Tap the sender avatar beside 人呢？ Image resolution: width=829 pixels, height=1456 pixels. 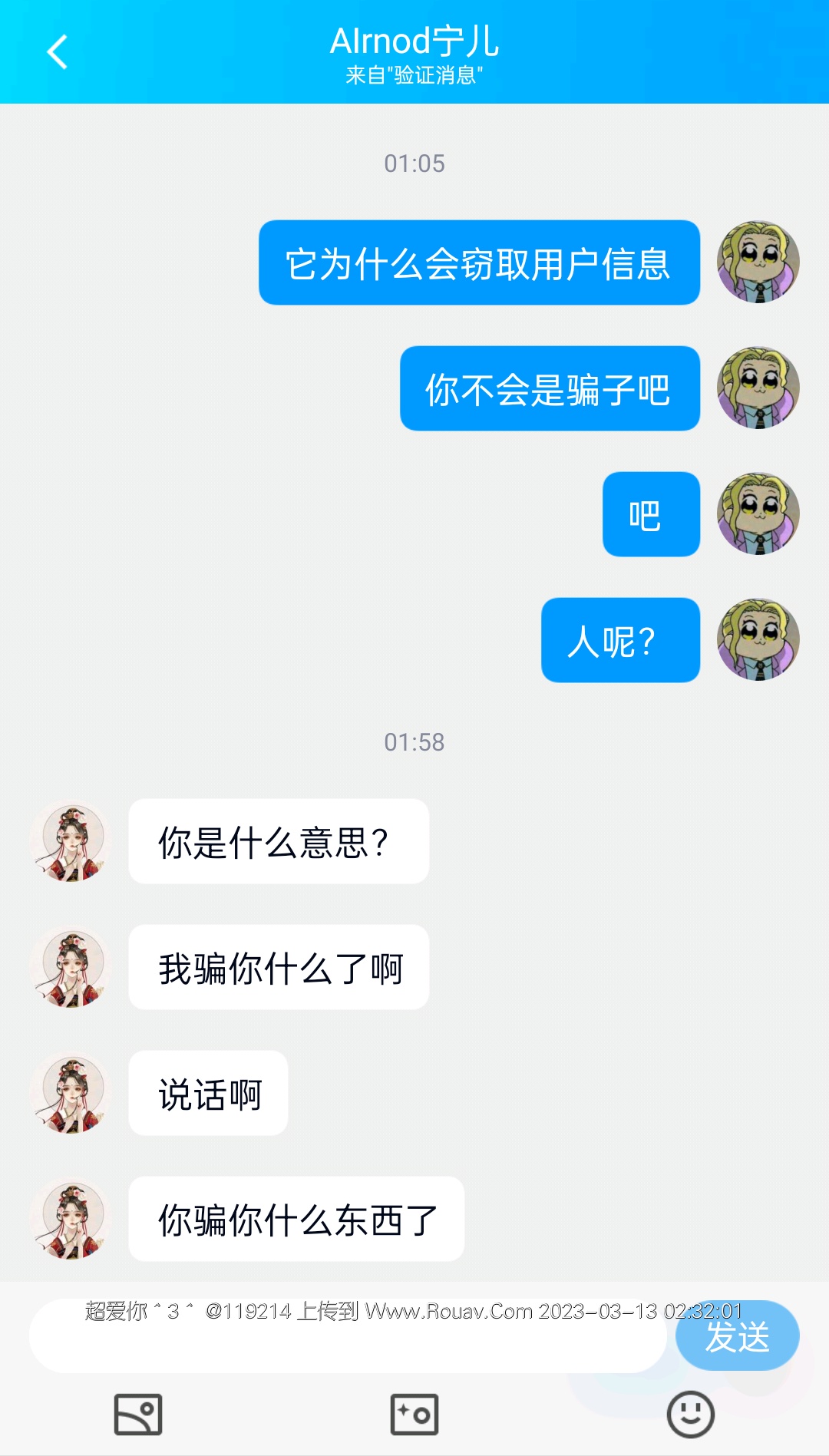coord(758,639)
